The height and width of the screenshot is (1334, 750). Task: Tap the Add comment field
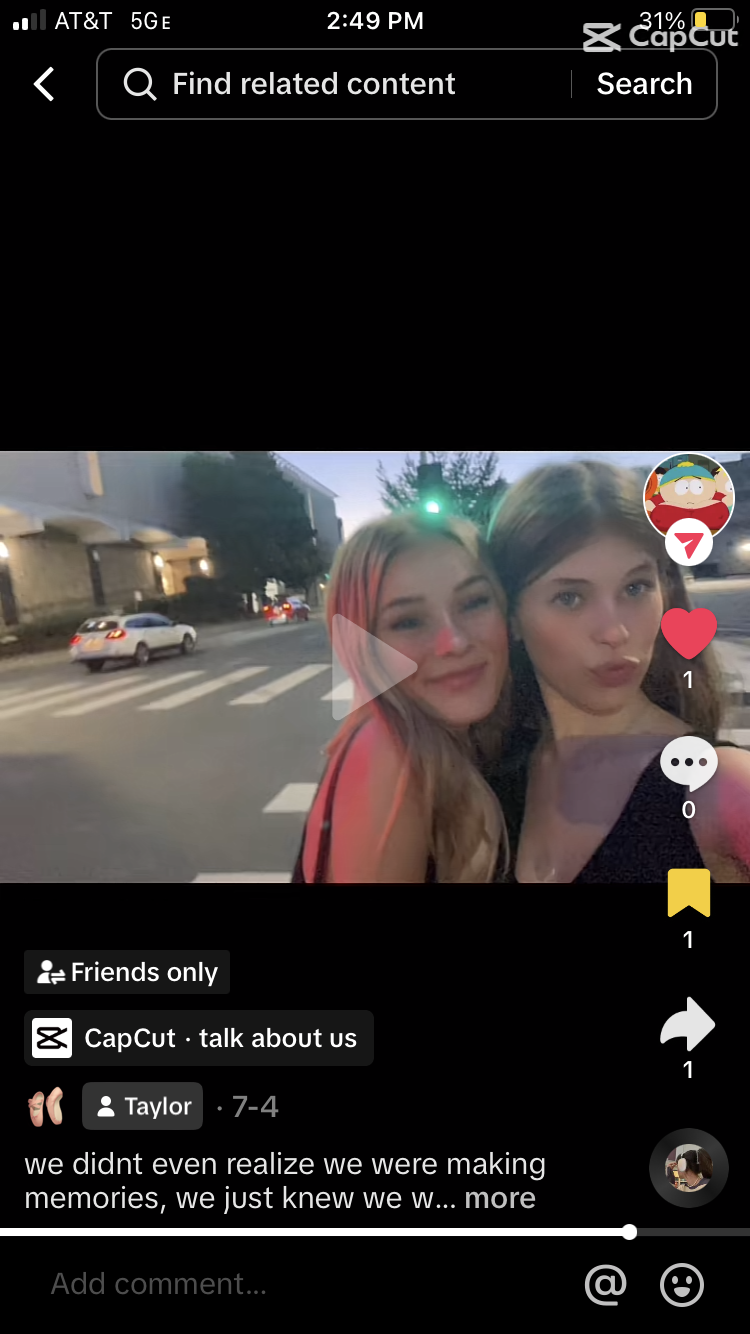(x=300, y=1284)
